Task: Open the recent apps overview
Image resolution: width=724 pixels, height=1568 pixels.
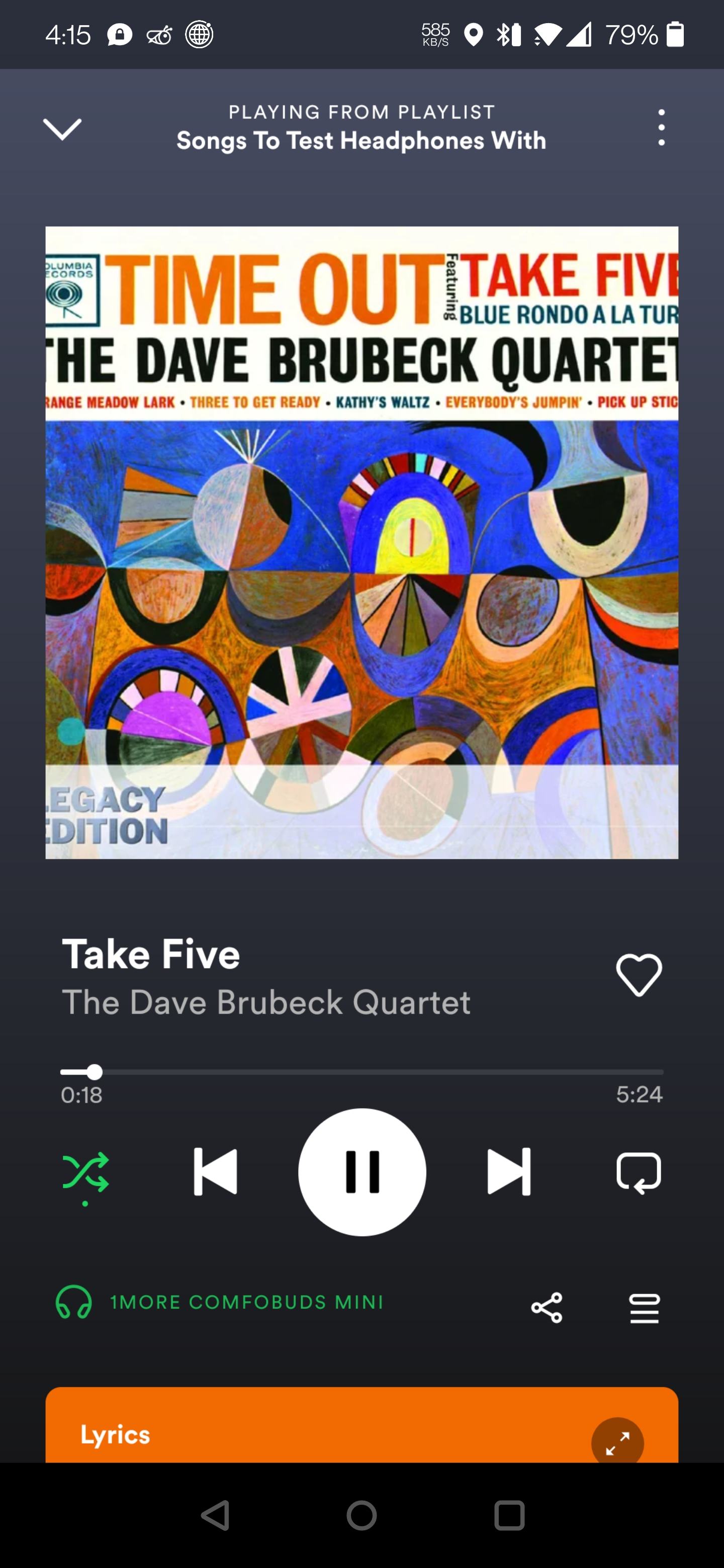Action: [x=509, y=1515]
